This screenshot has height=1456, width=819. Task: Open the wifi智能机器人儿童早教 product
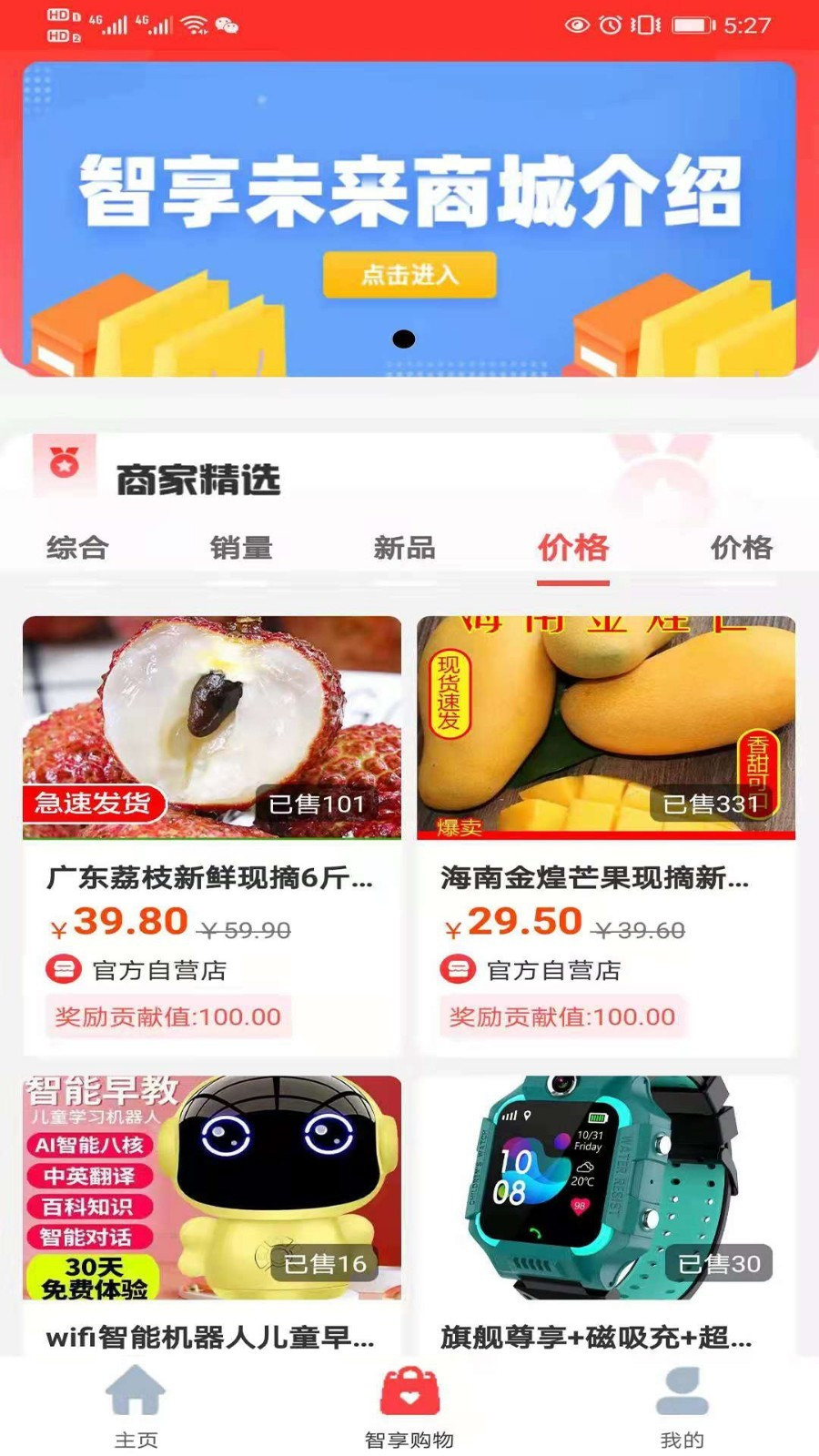tap(211, 1210)
